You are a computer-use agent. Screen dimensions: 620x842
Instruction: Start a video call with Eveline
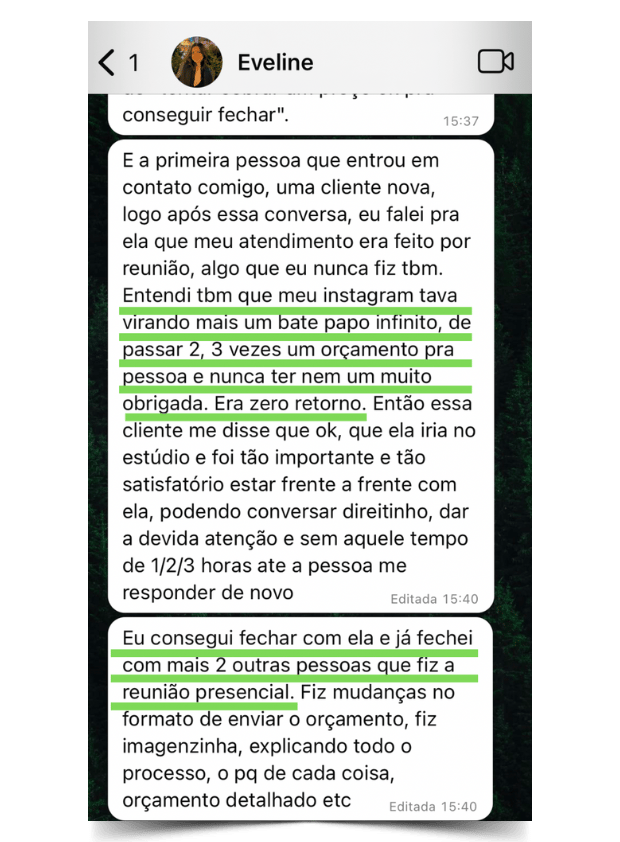(495, 62)
